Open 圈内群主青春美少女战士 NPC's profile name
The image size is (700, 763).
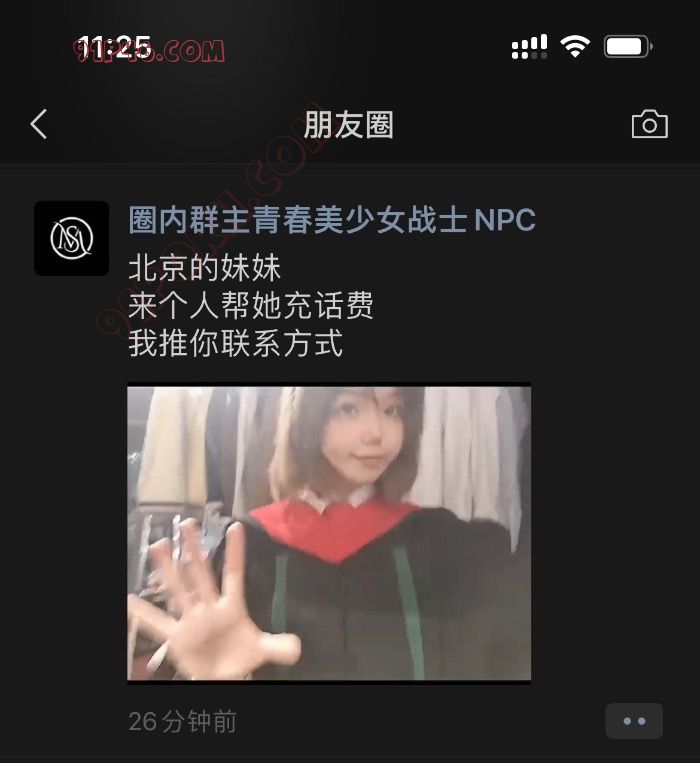(x=331, y=220)
